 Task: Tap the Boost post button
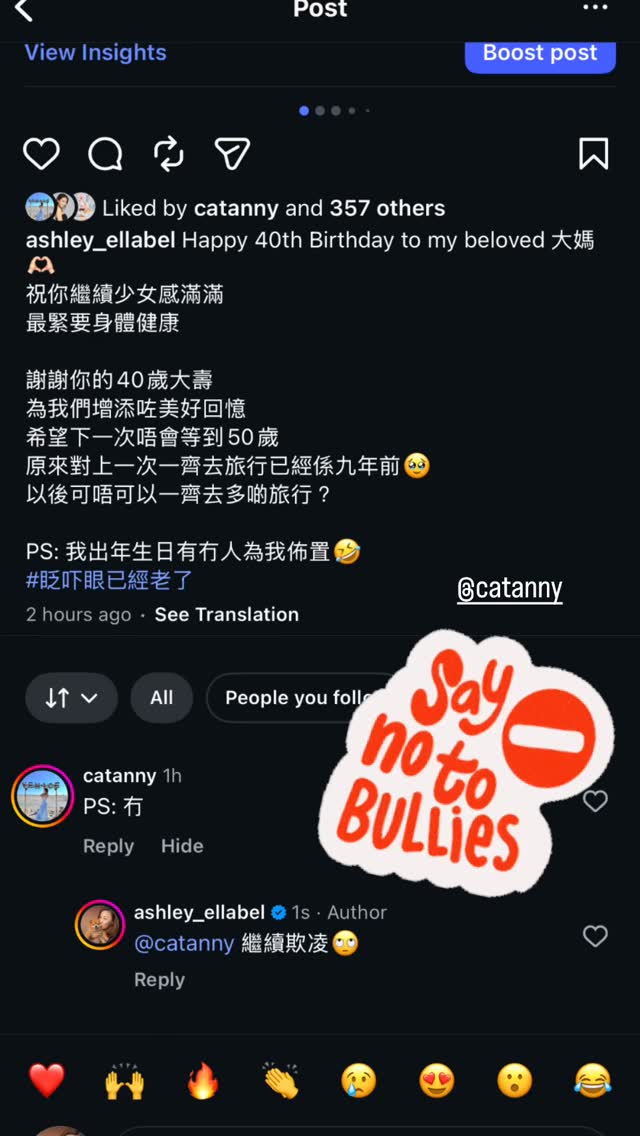(540, 54)
